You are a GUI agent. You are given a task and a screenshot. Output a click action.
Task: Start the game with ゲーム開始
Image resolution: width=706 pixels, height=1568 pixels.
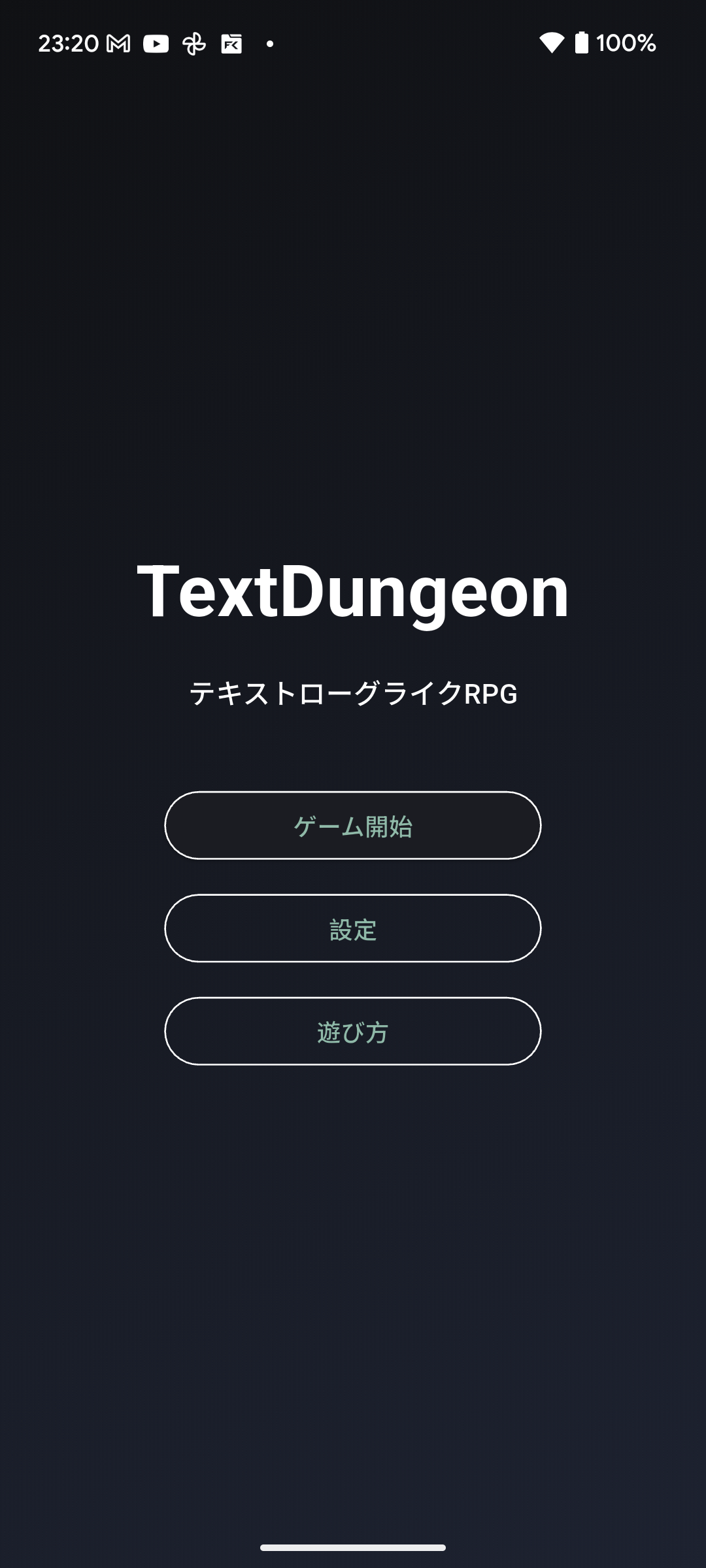click(x=352, y=826)
